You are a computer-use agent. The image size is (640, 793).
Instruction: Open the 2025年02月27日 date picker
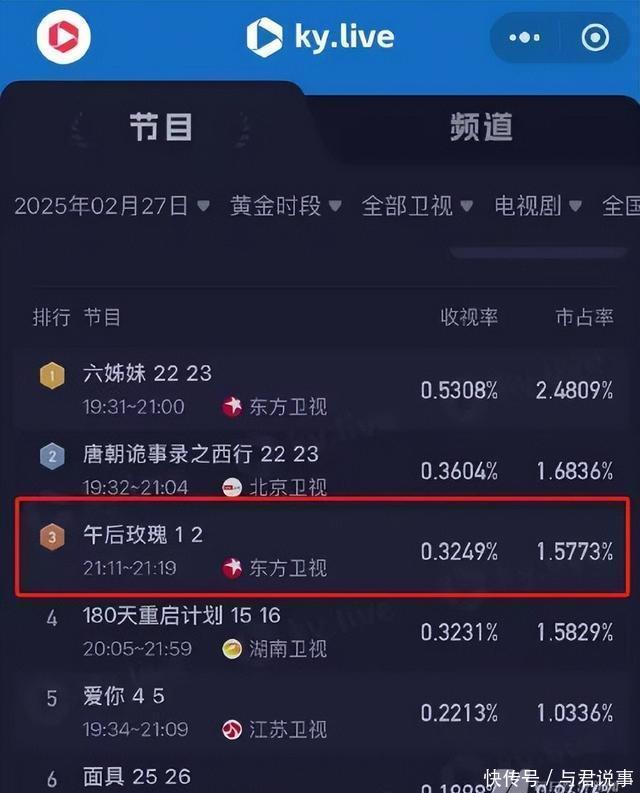111,206
